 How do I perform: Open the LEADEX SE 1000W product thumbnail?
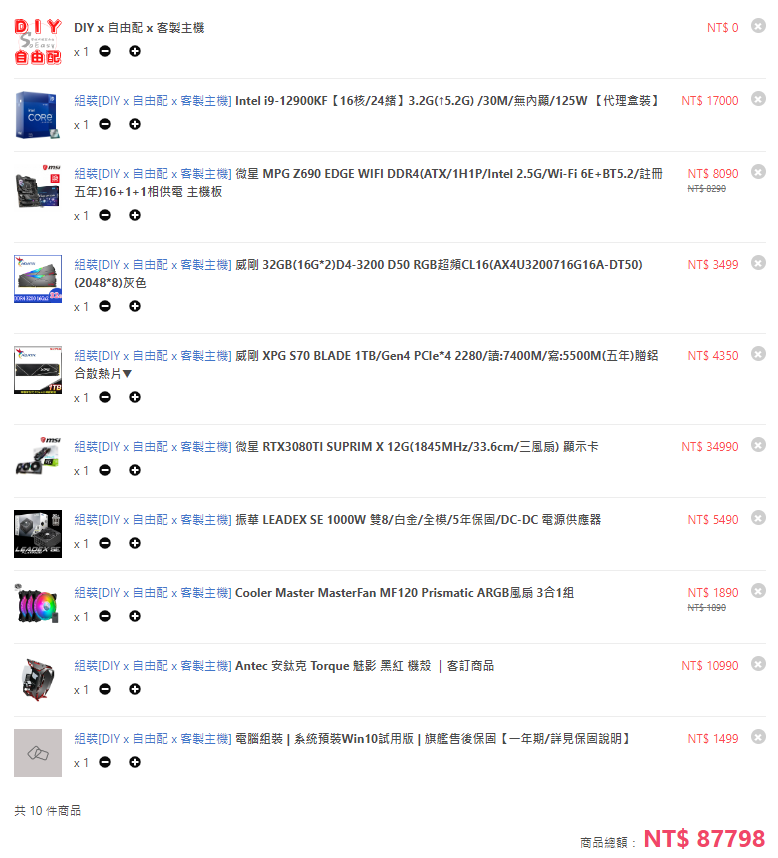[x=38, y=534]
